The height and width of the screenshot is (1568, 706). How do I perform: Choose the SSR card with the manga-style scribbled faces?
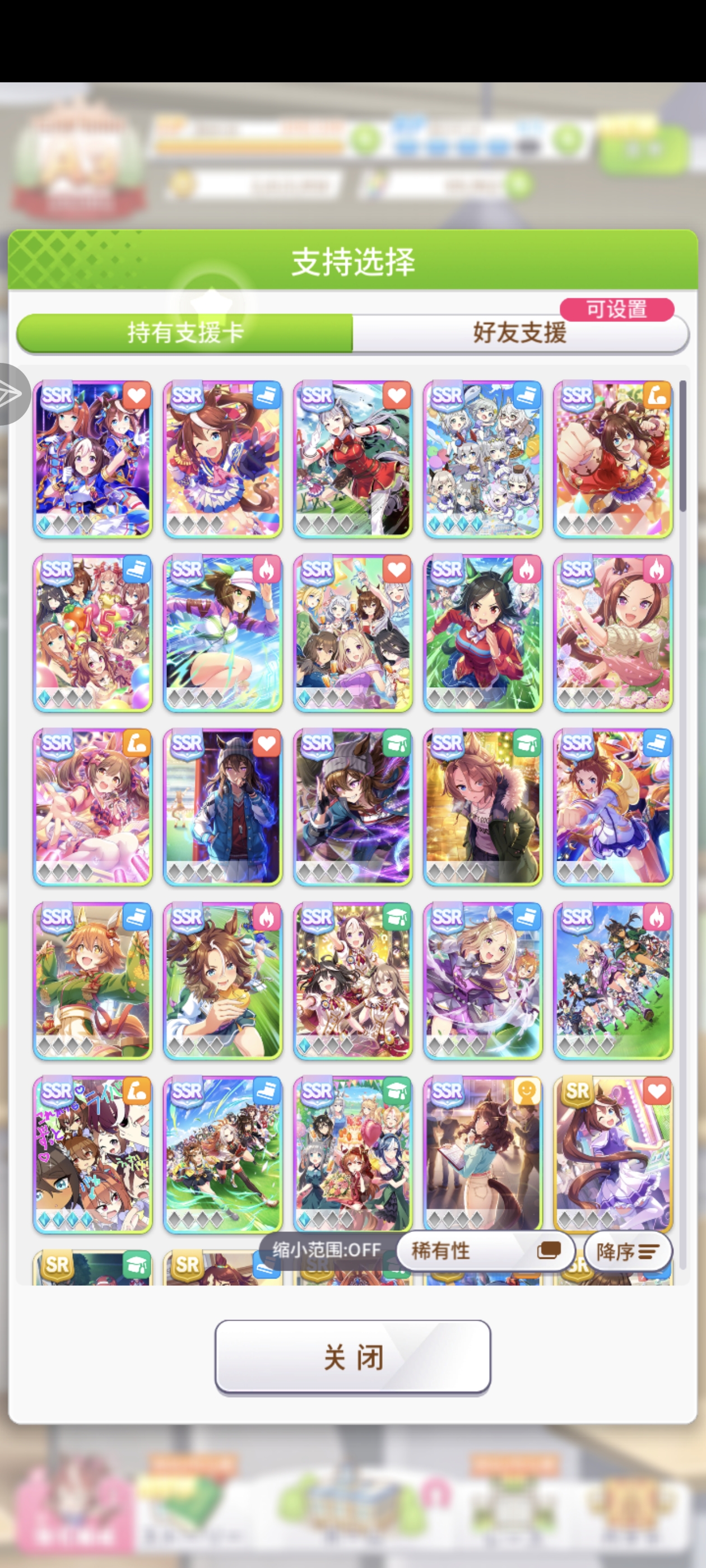(92, 1154)
